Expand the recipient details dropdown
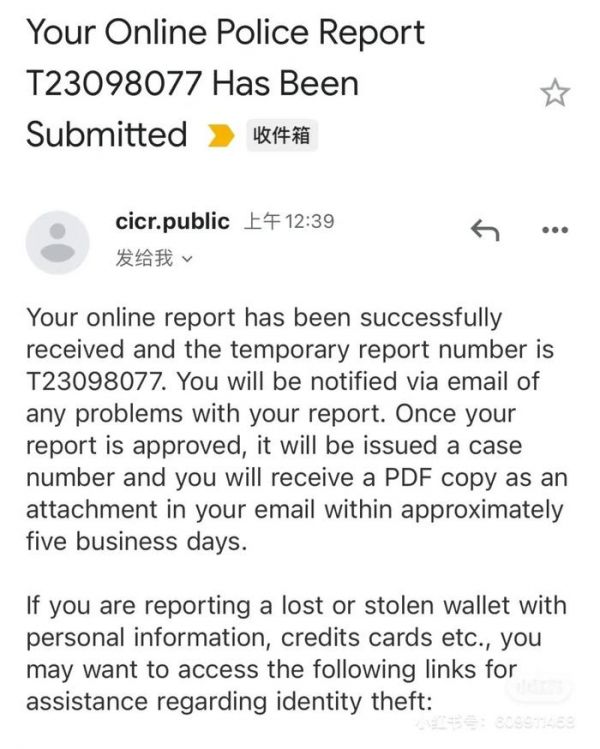 point(187,259)
